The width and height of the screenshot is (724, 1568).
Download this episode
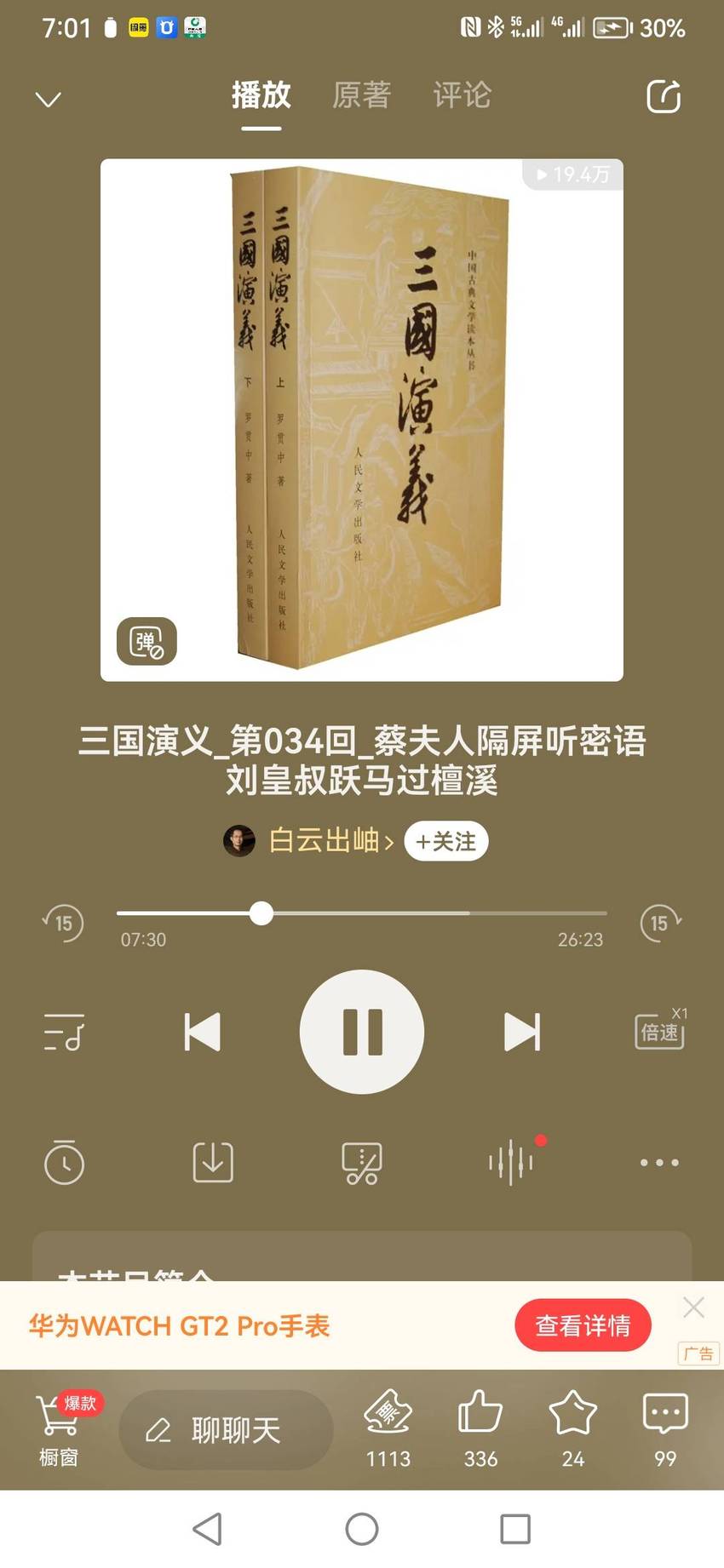pos(213,1162)
